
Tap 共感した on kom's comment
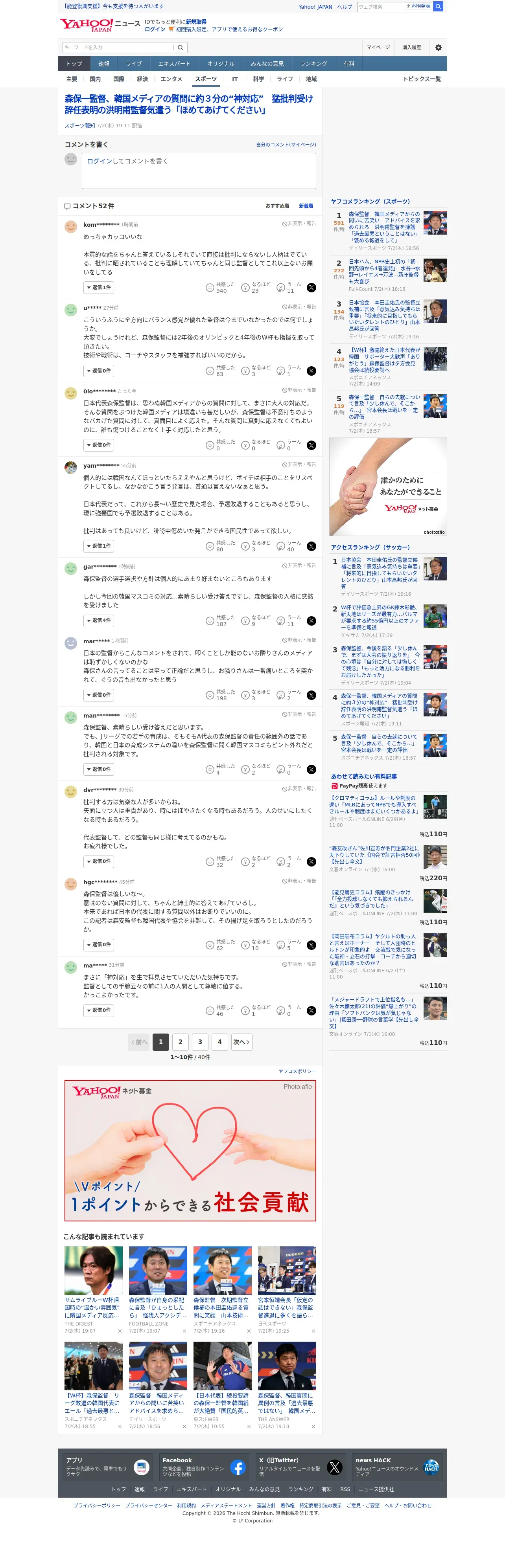click(220, 287)
